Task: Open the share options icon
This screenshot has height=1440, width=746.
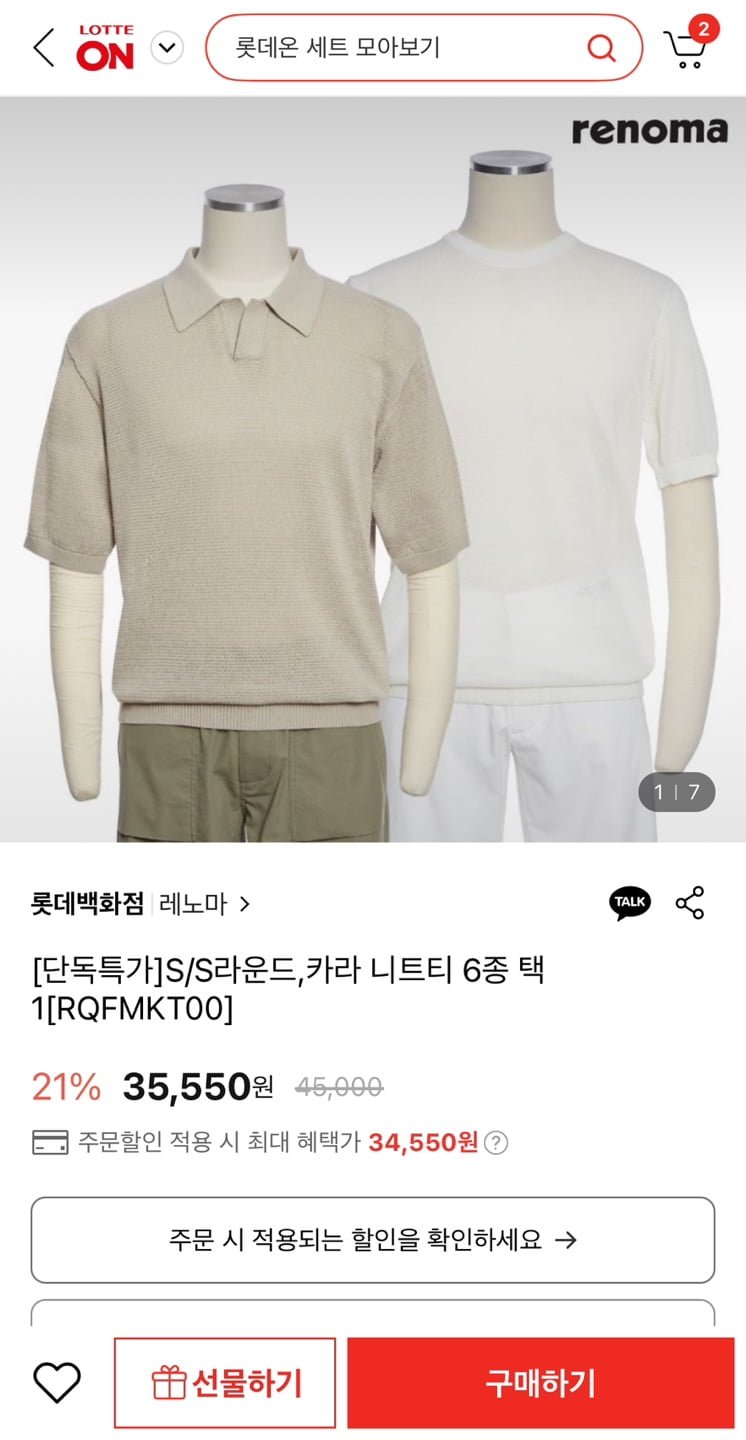Action: pos(690,903)
